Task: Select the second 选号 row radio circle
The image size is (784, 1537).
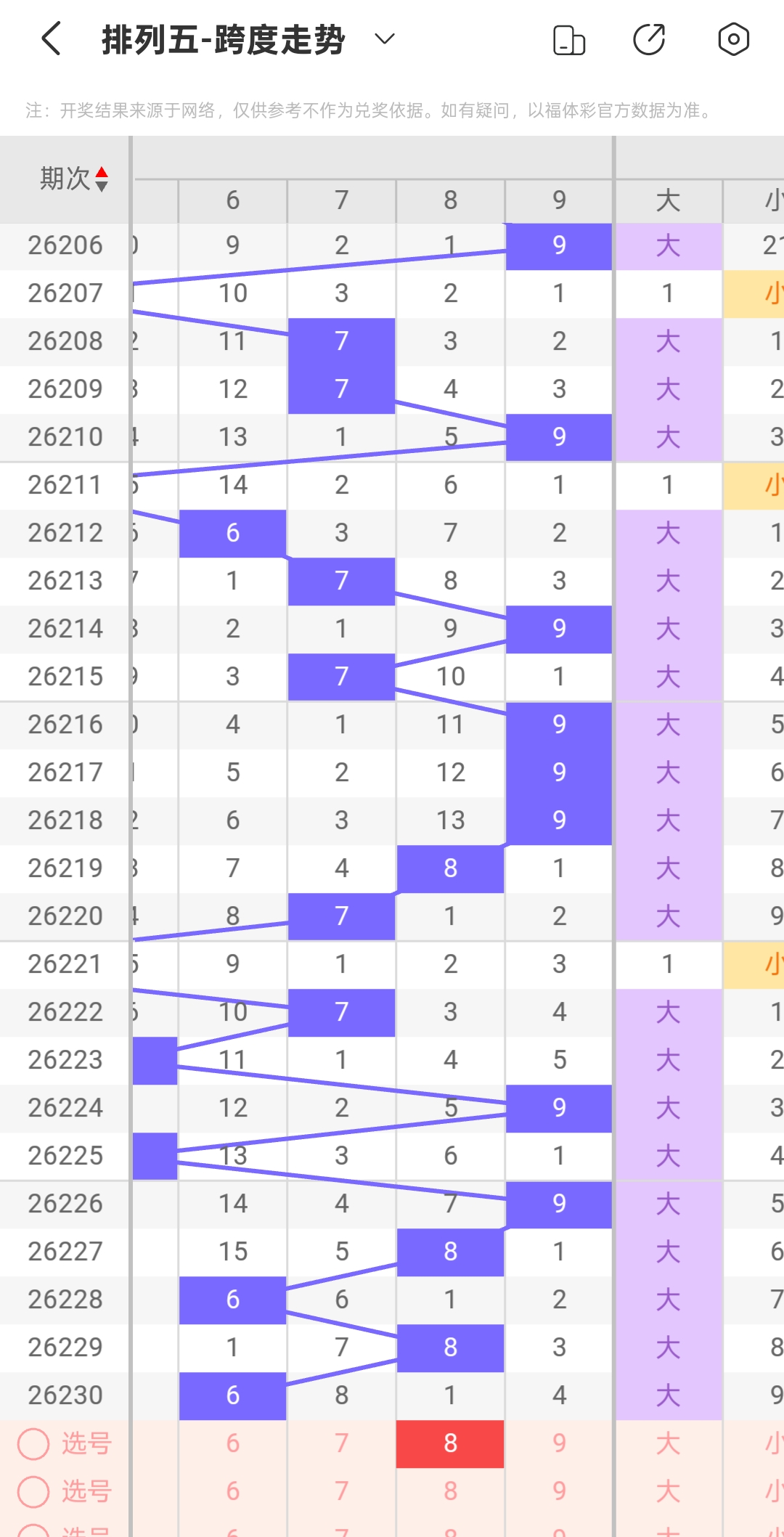Action: click(33, 1492)
